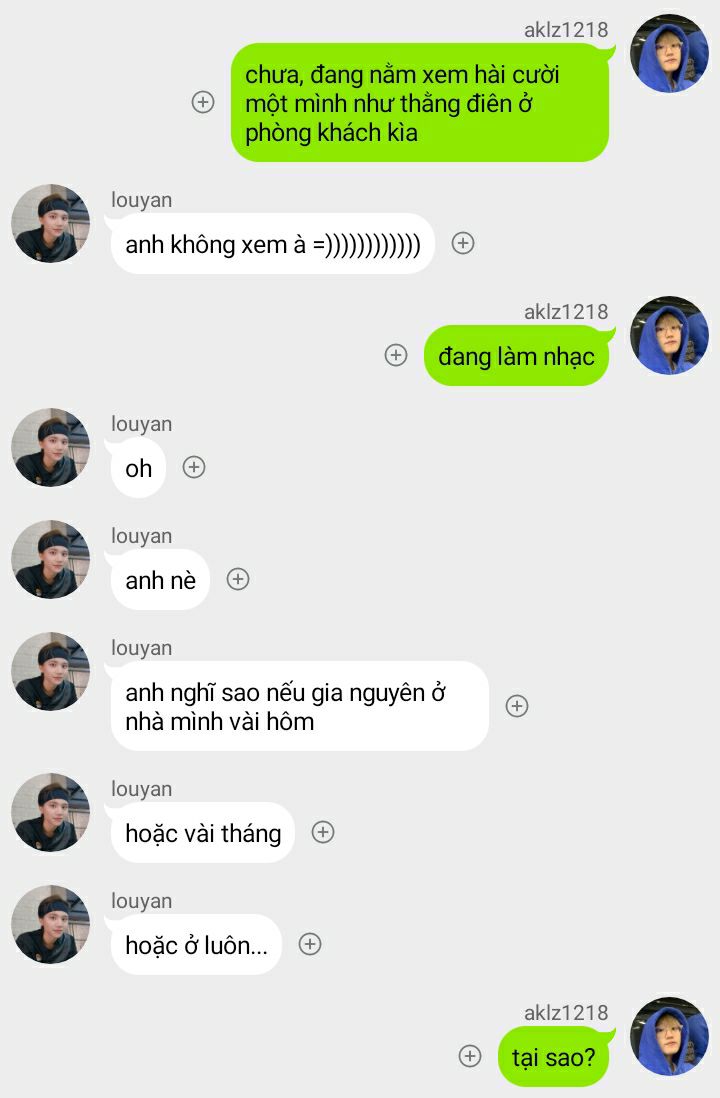Tap plus icon beside "chưa, đang nằm xem hài" message

pos(203,102)
